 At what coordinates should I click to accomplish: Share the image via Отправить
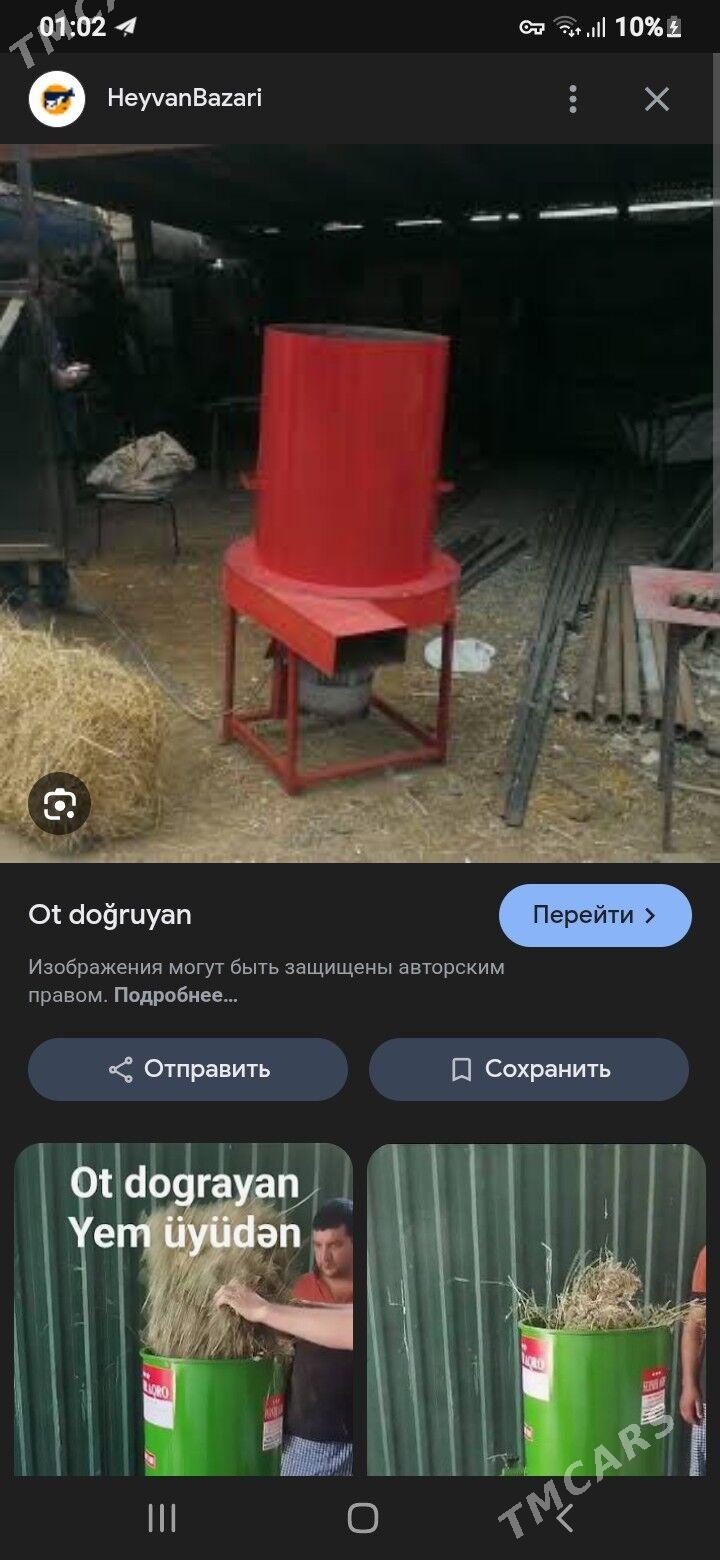[188, 1069]
